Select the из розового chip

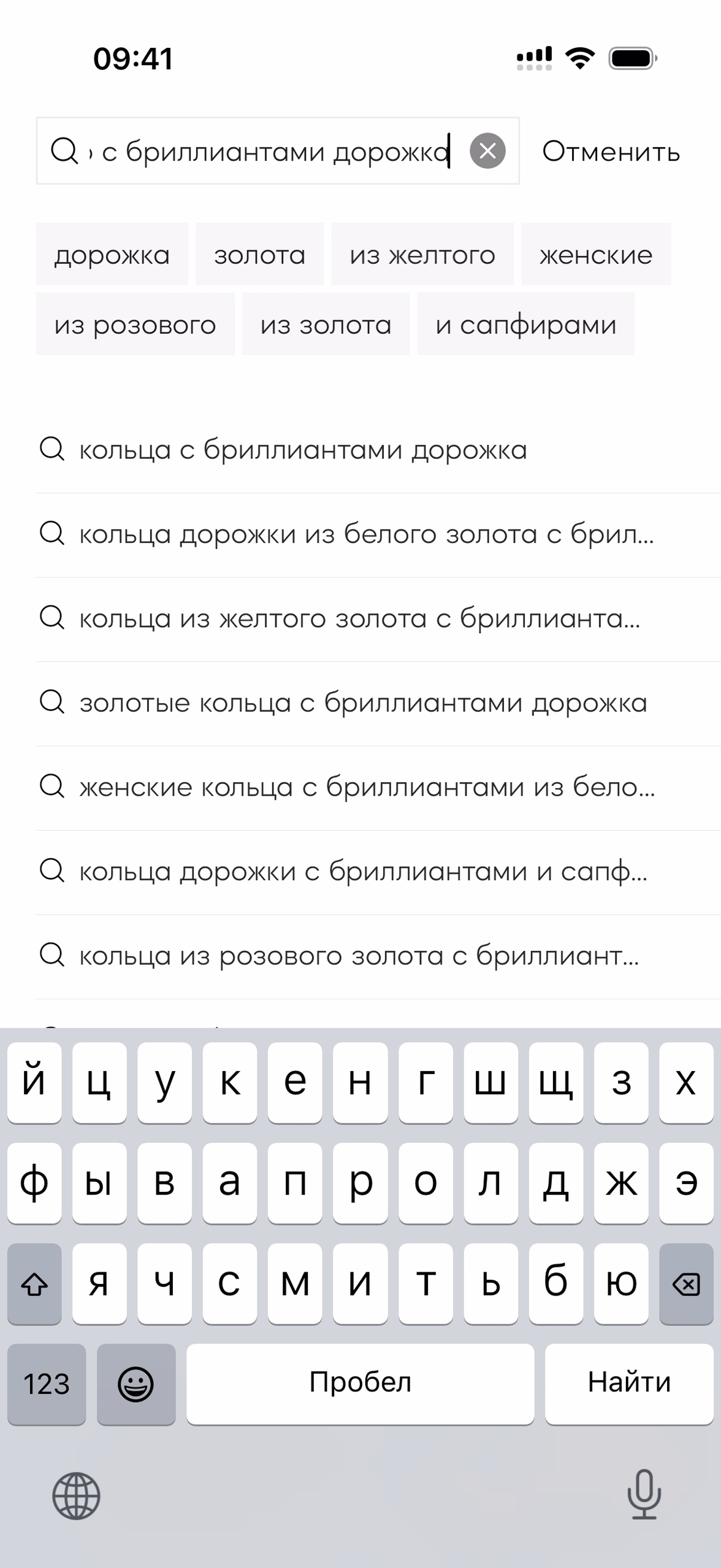[135, 325]
